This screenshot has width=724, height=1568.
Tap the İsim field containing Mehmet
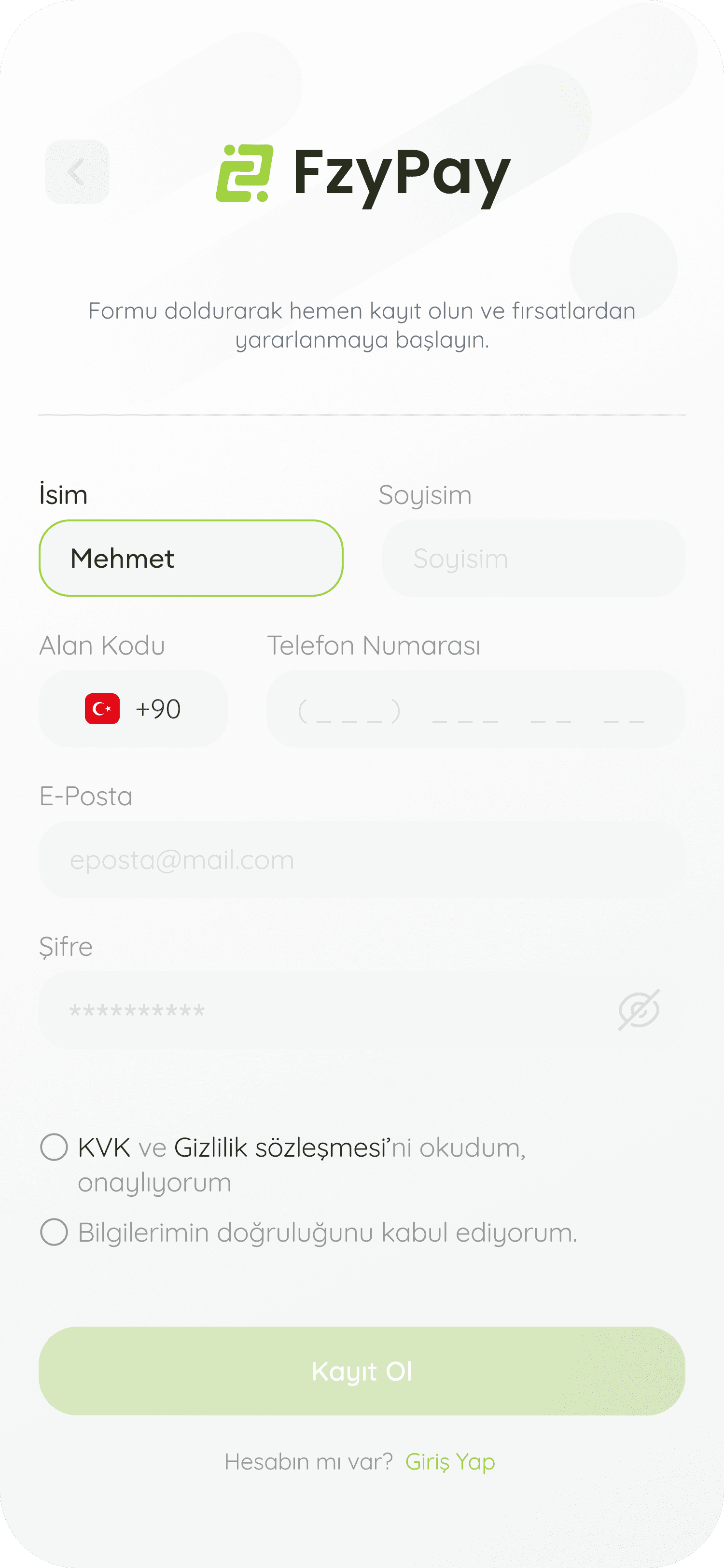[x=191, y=558]
